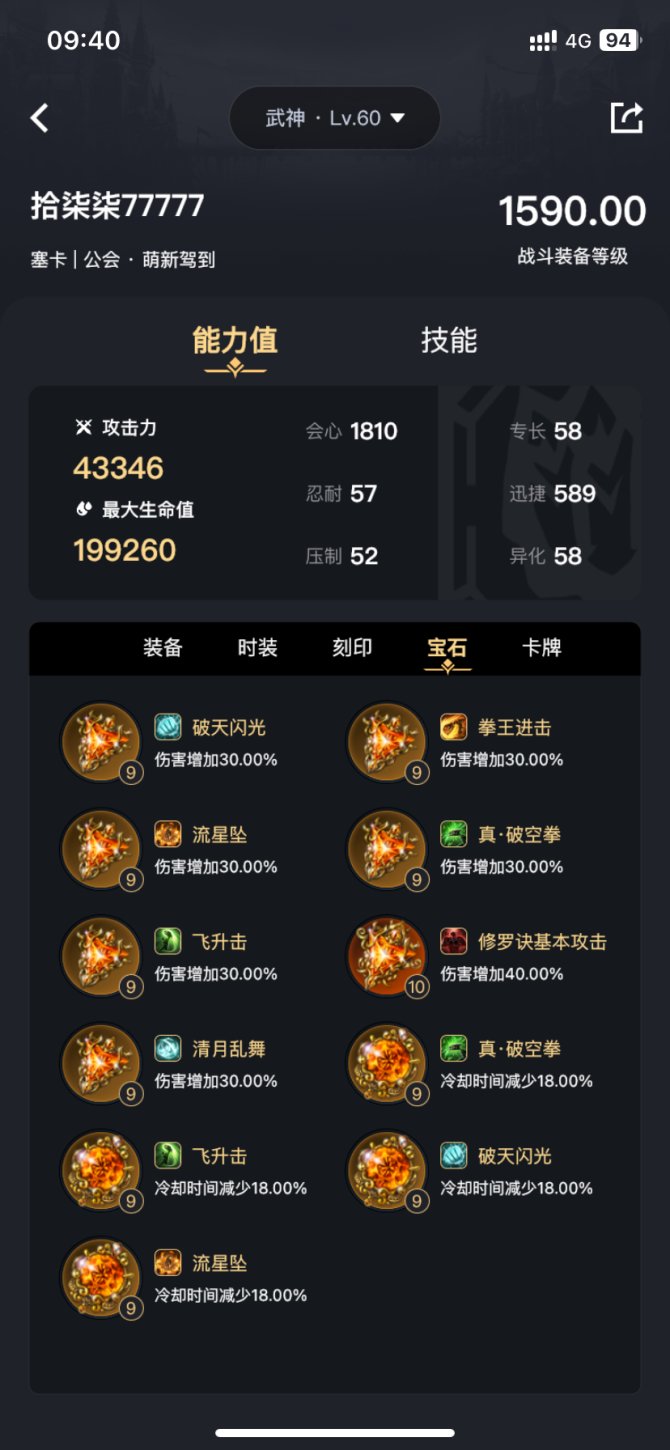Open the 武神 Lv.60 character dropdown
The image size is (670, 1450).
[335, 118]
